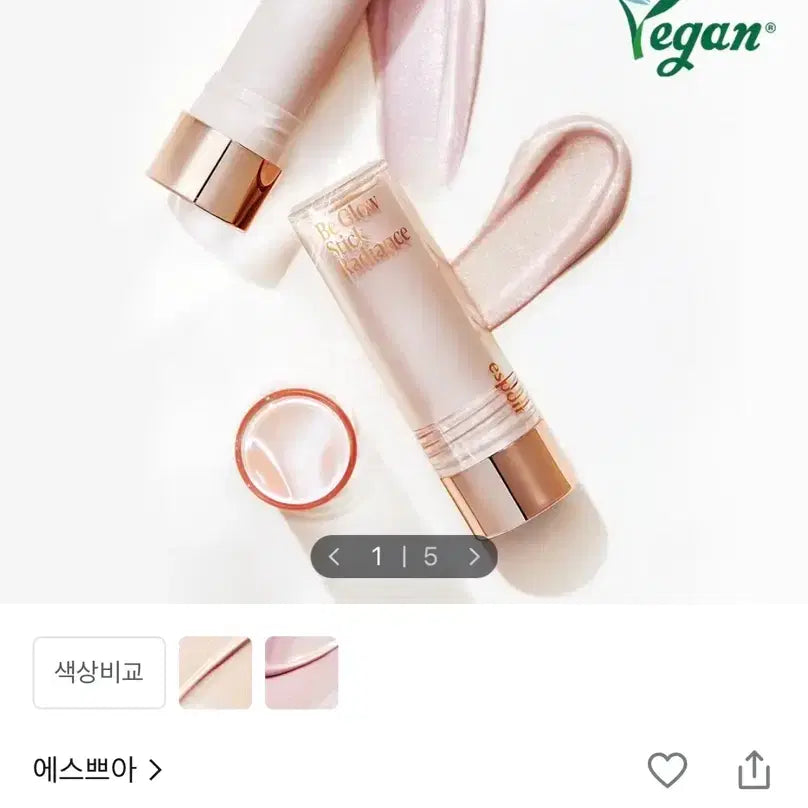Add product to wishlist with heart
This screenshot has width=808, height=808.
(667, 769)
